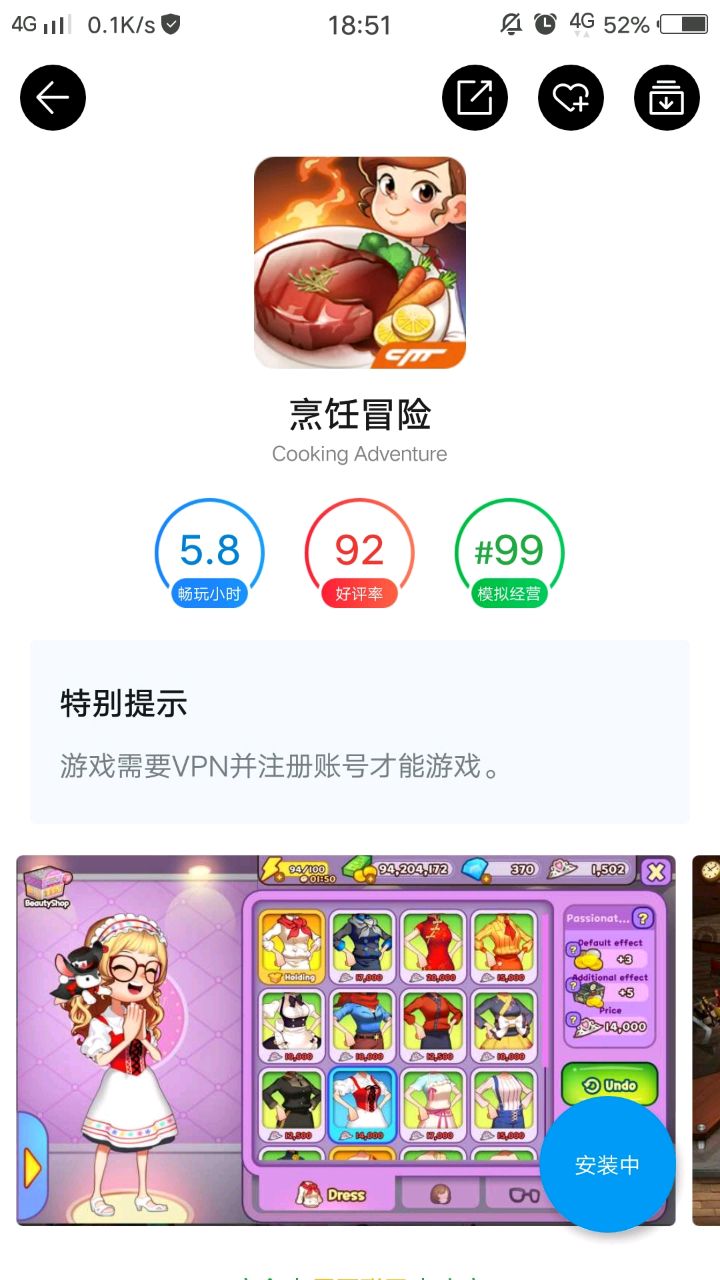Screen dimensions: 720x1280
Task: Go back using the arrow button
Action: [53, 98]
